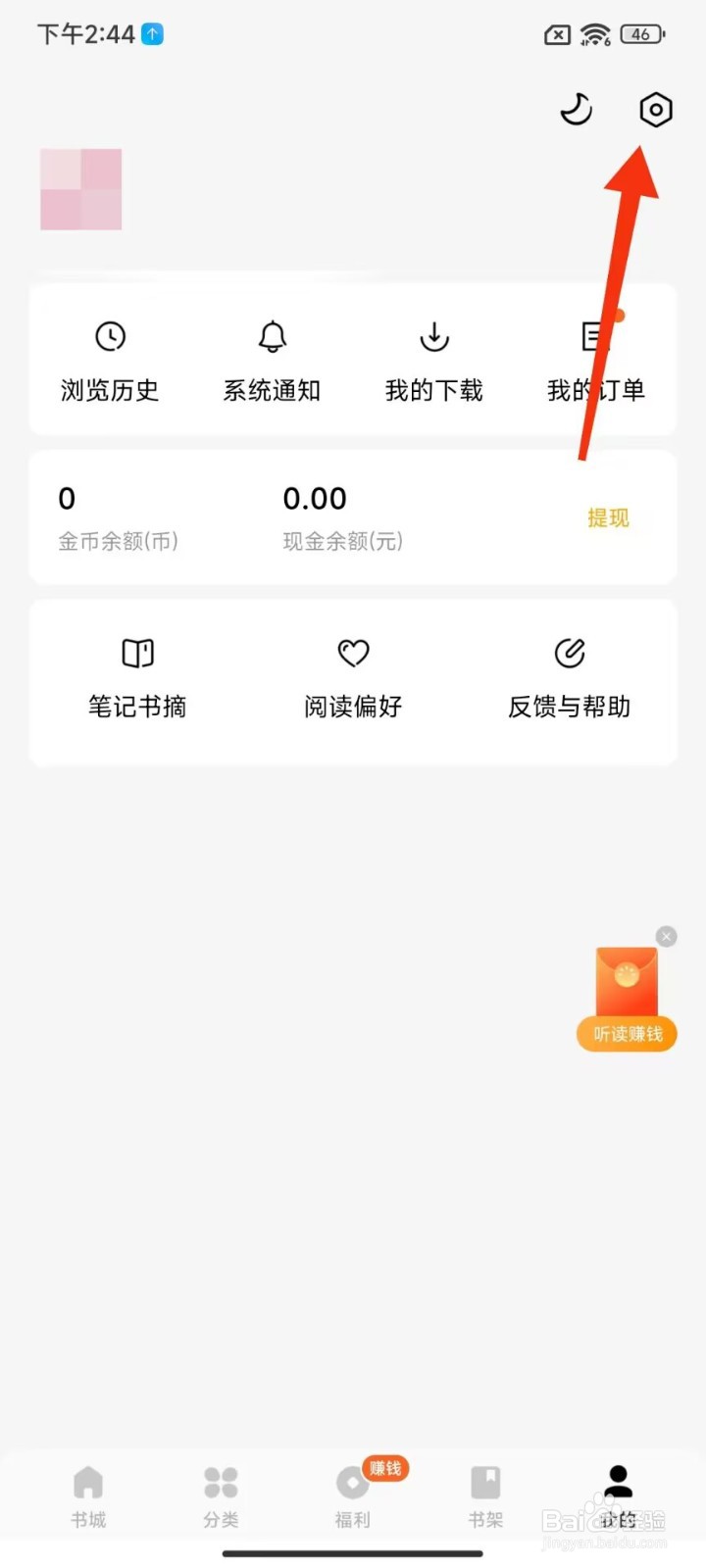
Task: Open 系统通知 system notifications
Action: tap(271, 361)
